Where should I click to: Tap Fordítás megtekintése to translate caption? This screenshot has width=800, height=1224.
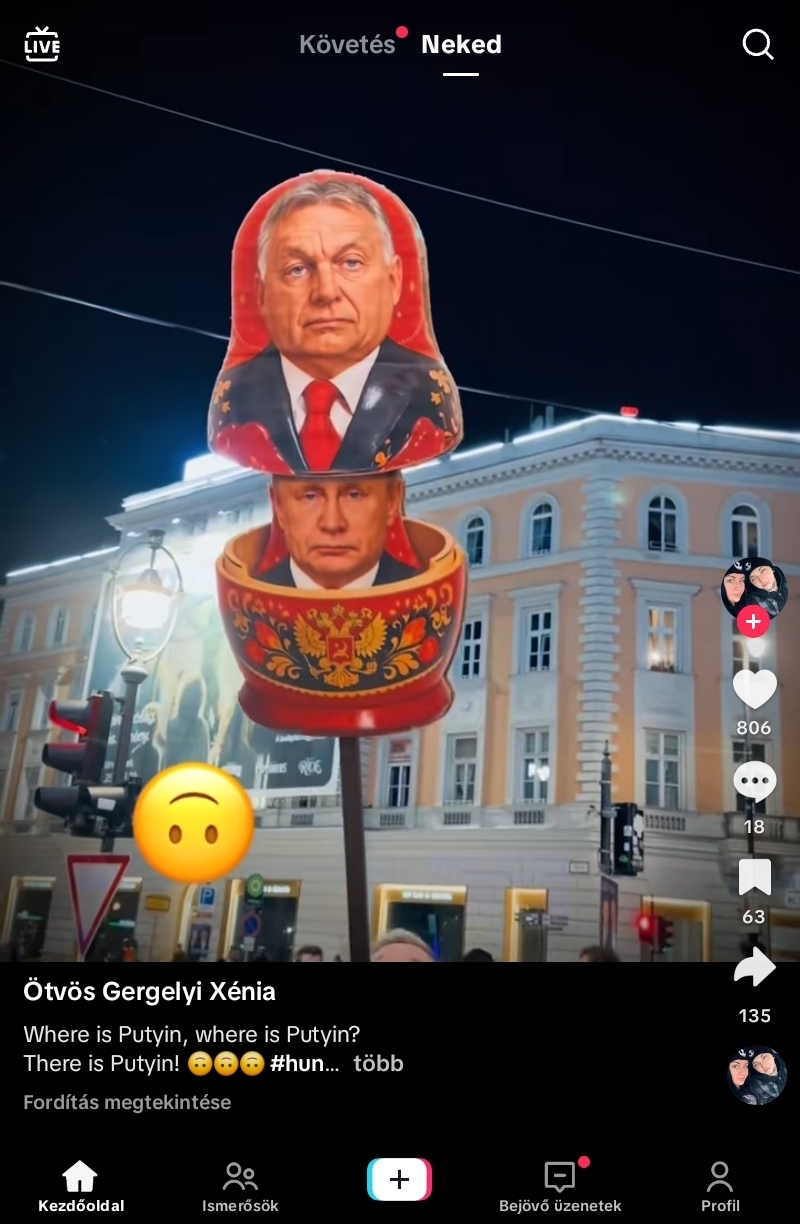pyautogui.click(x=127, y=1102)
